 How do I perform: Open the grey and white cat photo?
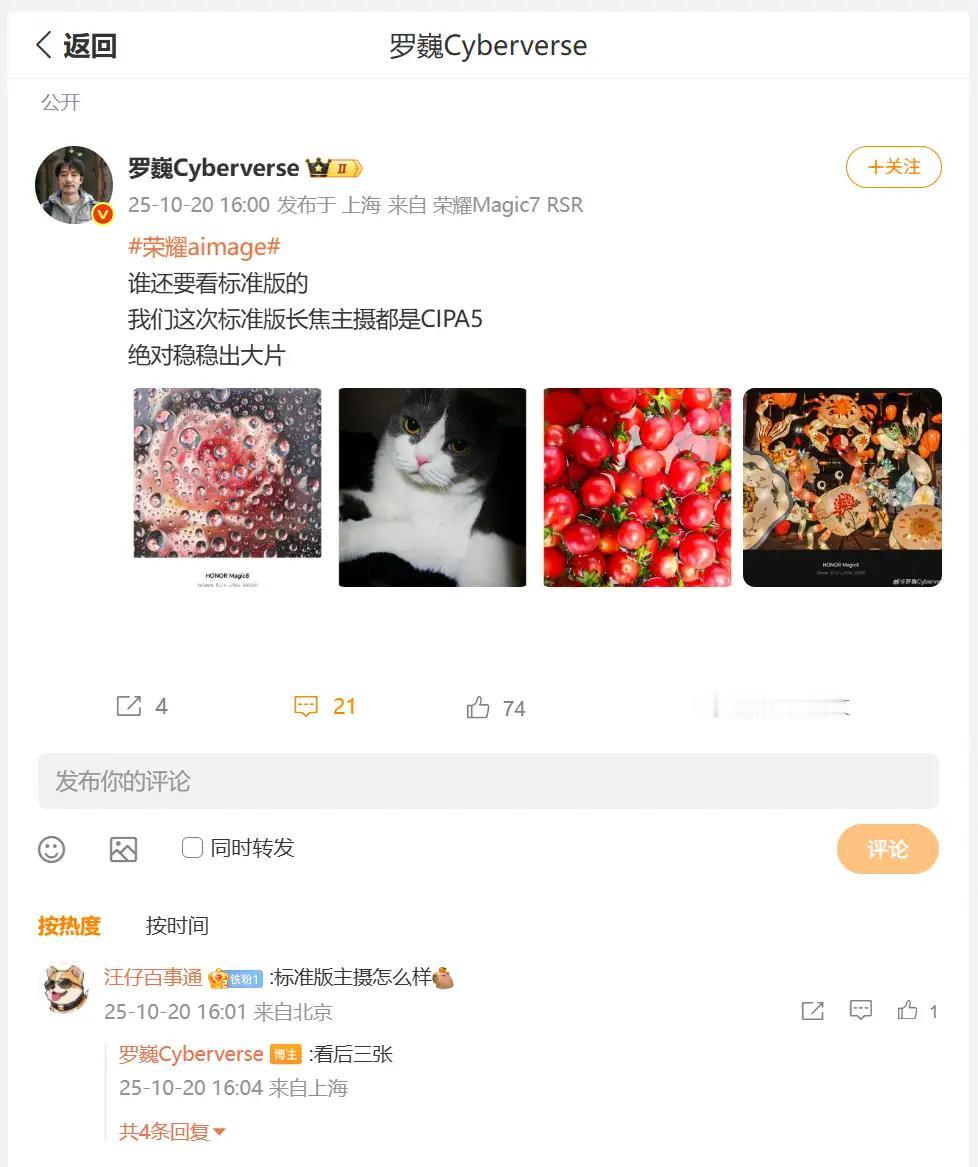[432, 487]
